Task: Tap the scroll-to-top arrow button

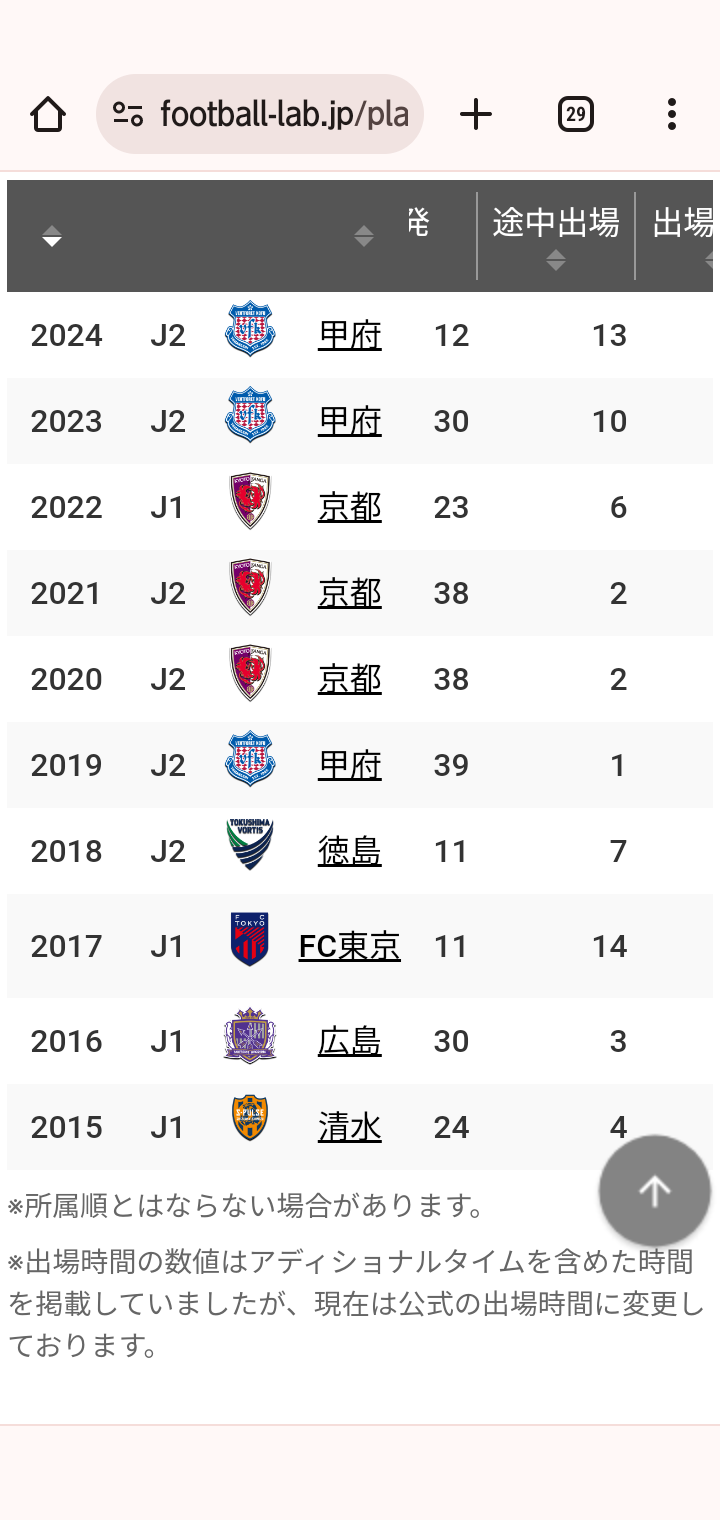Action: tap(655, 1191)
